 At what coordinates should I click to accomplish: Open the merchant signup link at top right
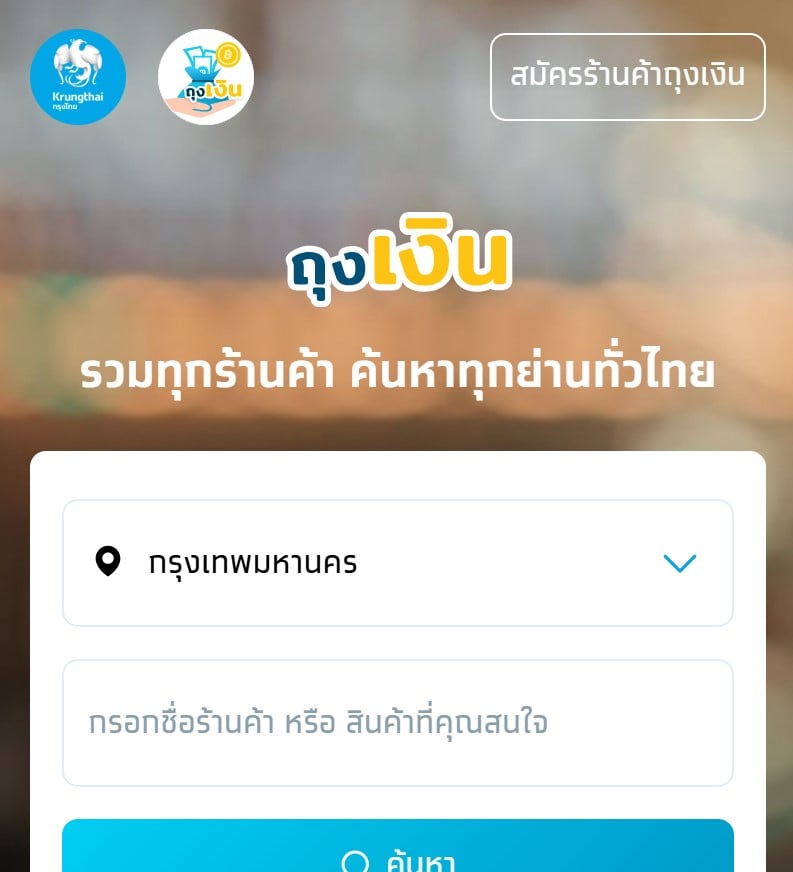pos(628,75)
